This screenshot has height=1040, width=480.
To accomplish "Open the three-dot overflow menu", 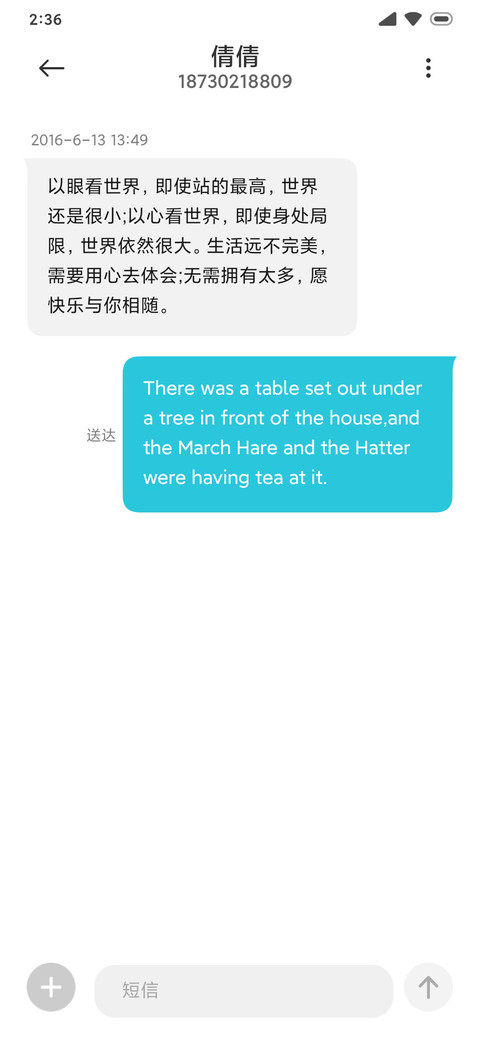I will pos(428,68).
